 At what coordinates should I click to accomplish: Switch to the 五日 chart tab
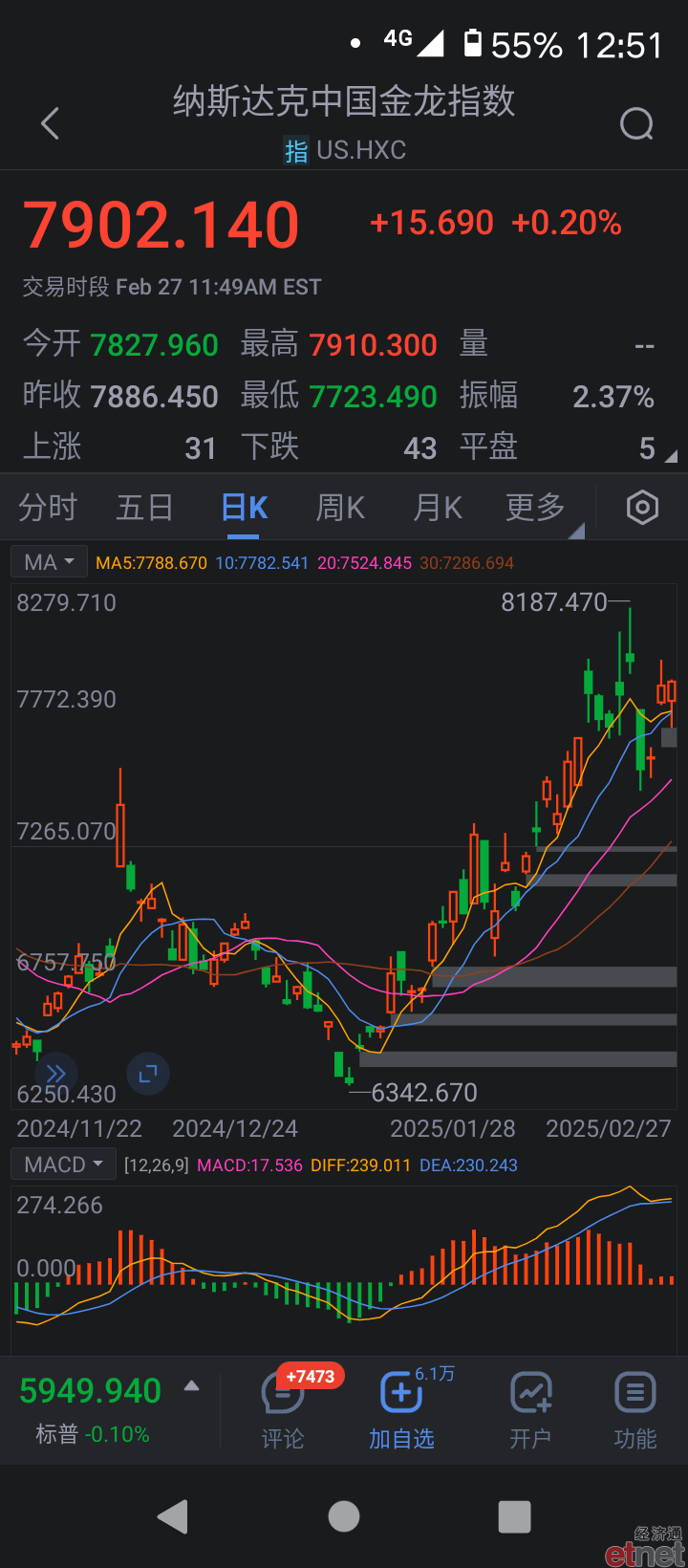pos(144,508)
